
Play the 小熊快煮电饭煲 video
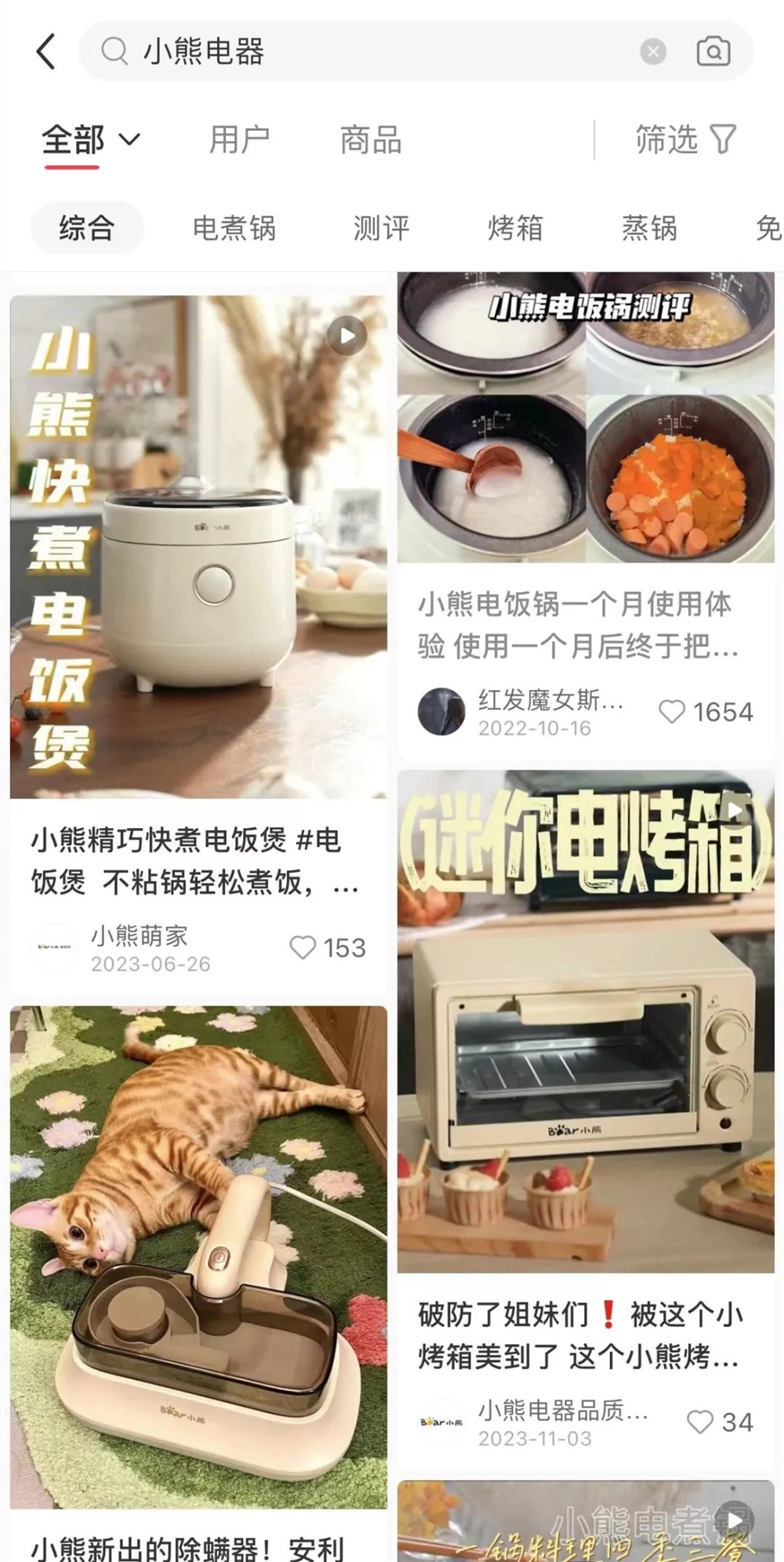346,336
